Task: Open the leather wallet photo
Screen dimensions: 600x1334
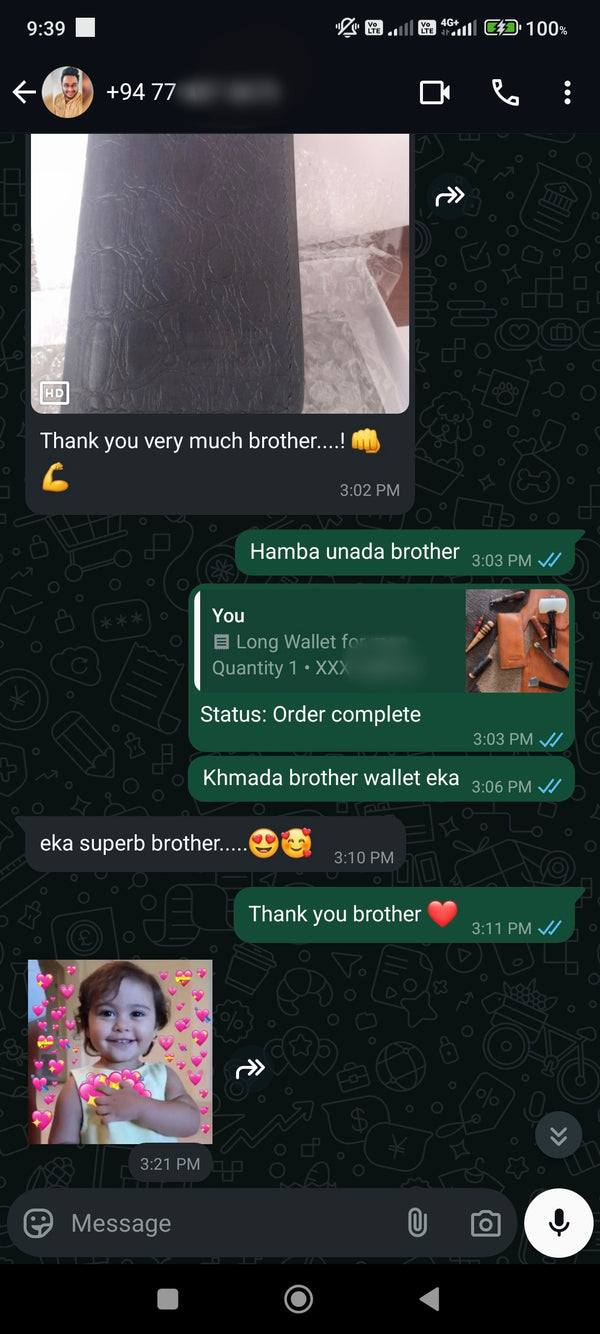Action: click(x=220, y=273)
